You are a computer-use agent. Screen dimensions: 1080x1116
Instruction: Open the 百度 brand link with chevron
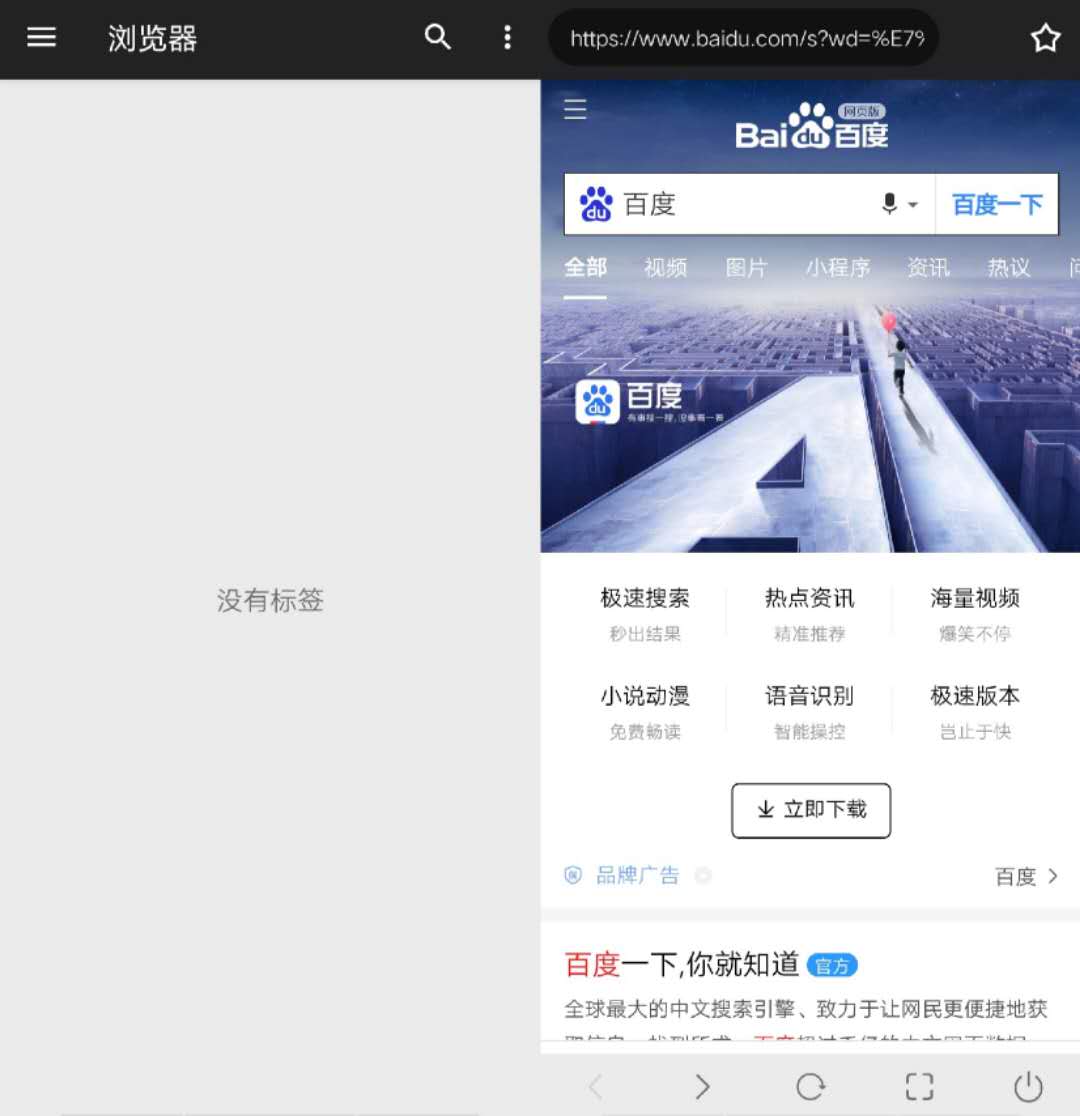[x=1026, y=877]
